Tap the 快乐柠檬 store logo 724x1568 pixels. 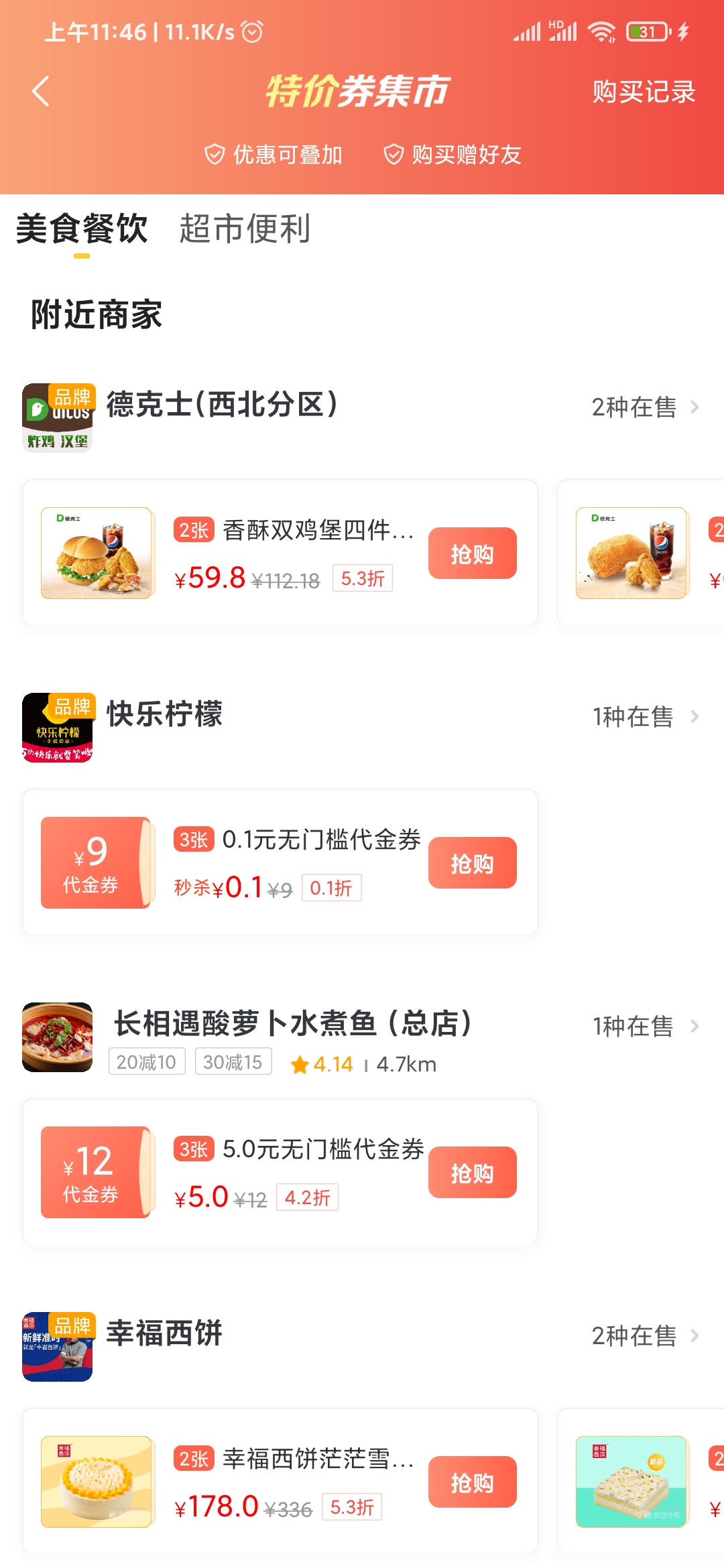pos(57,727)
